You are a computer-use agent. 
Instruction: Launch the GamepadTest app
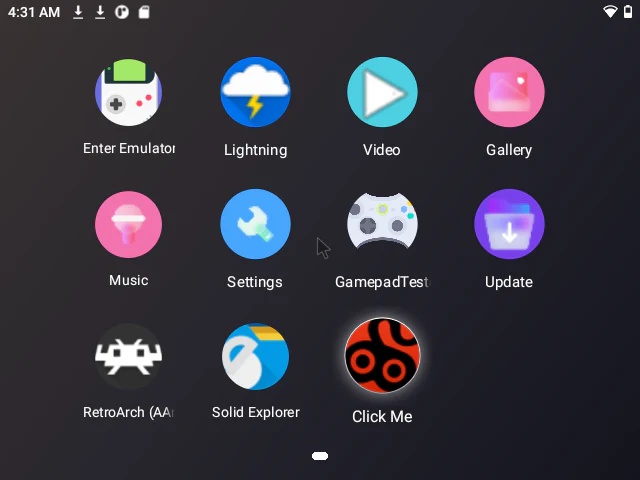382,225
